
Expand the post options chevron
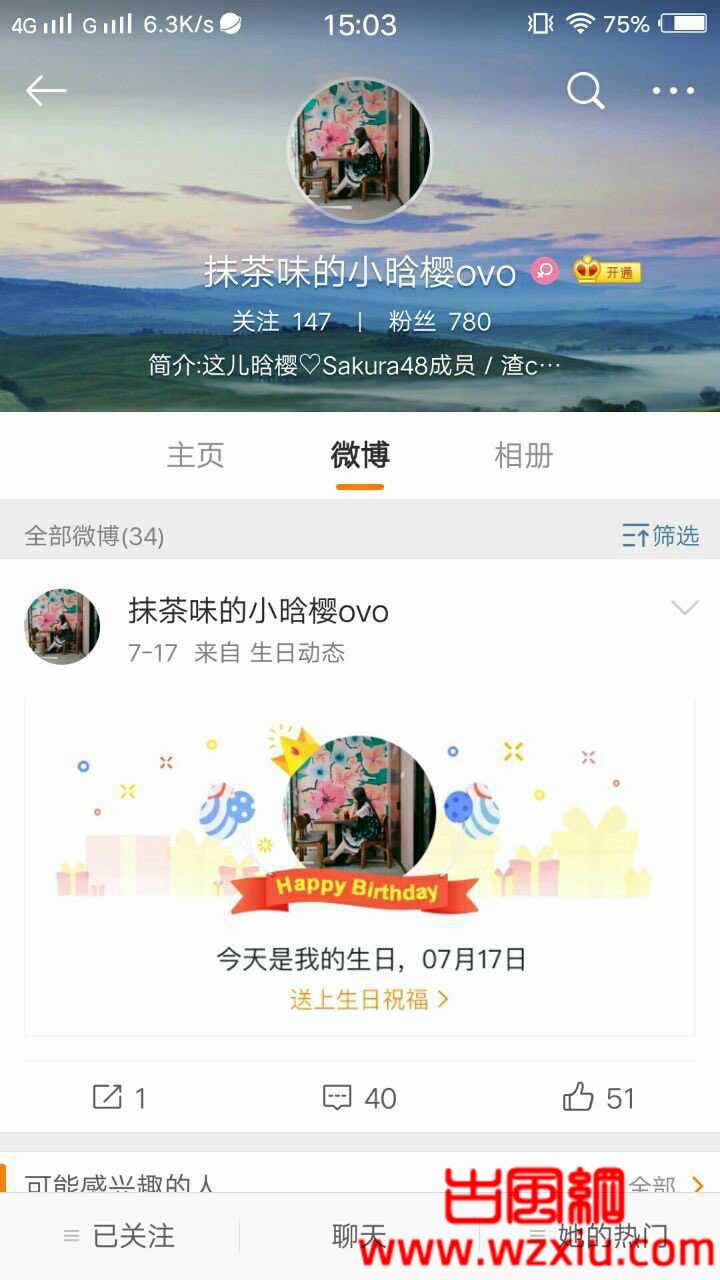pos(685,608)
